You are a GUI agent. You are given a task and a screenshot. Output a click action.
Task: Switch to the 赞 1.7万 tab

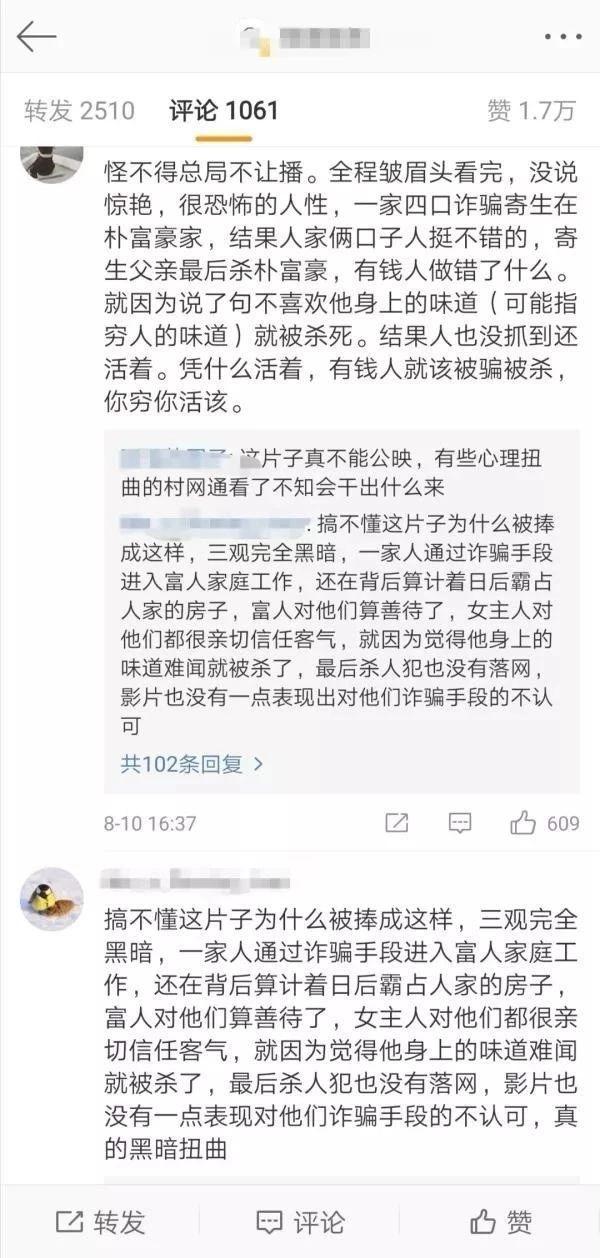tap(531, 111)
